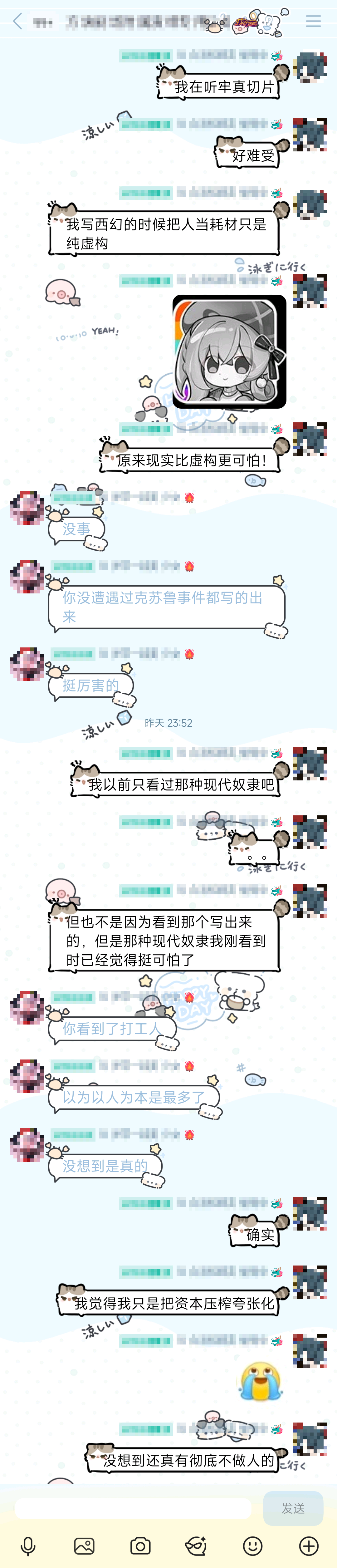Image resolution: width=337 pixels, height=1568 pixels.
Task: View the grey anime girl sticker image
Action: (229, 351)
